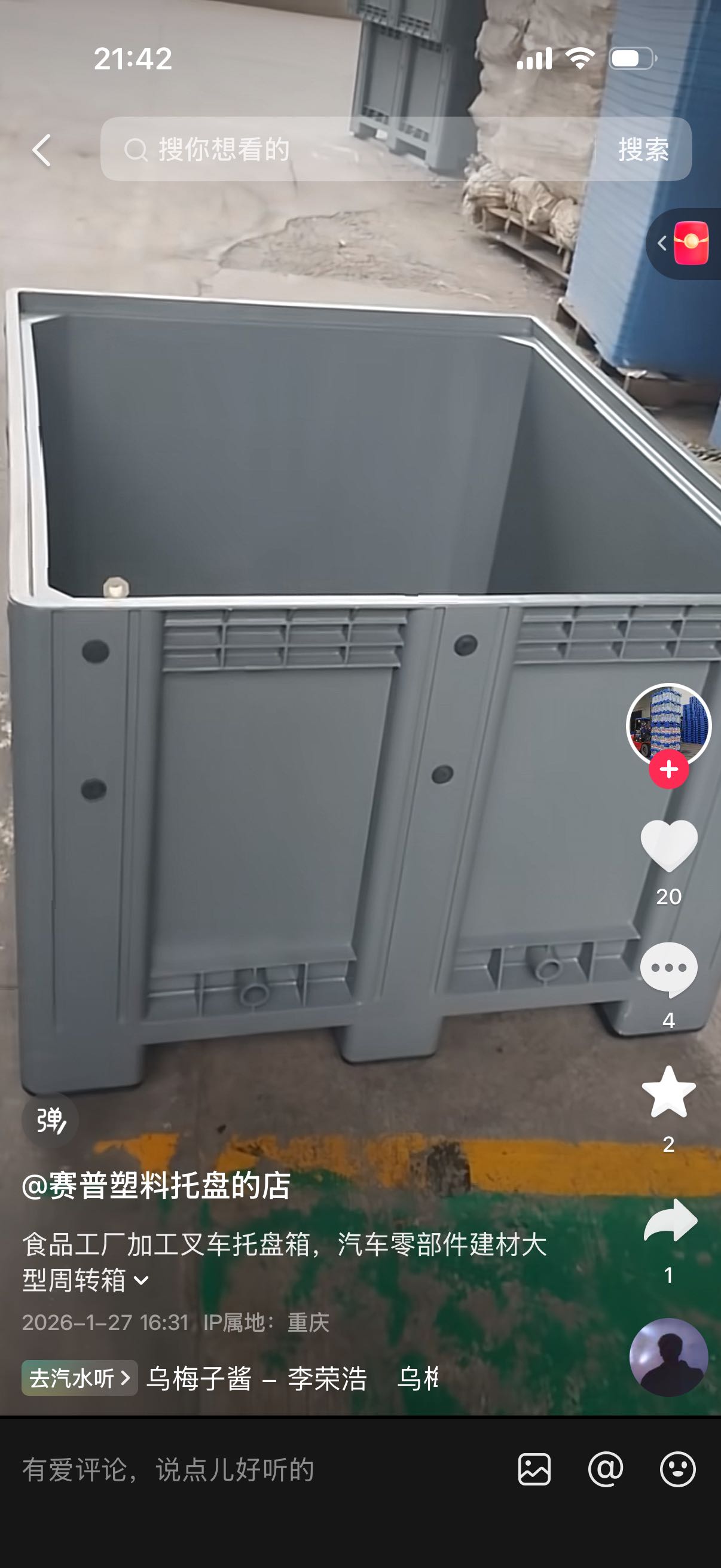Like this video with the heart icon
Screen dimensions: 721x1568
click(668, 845)
